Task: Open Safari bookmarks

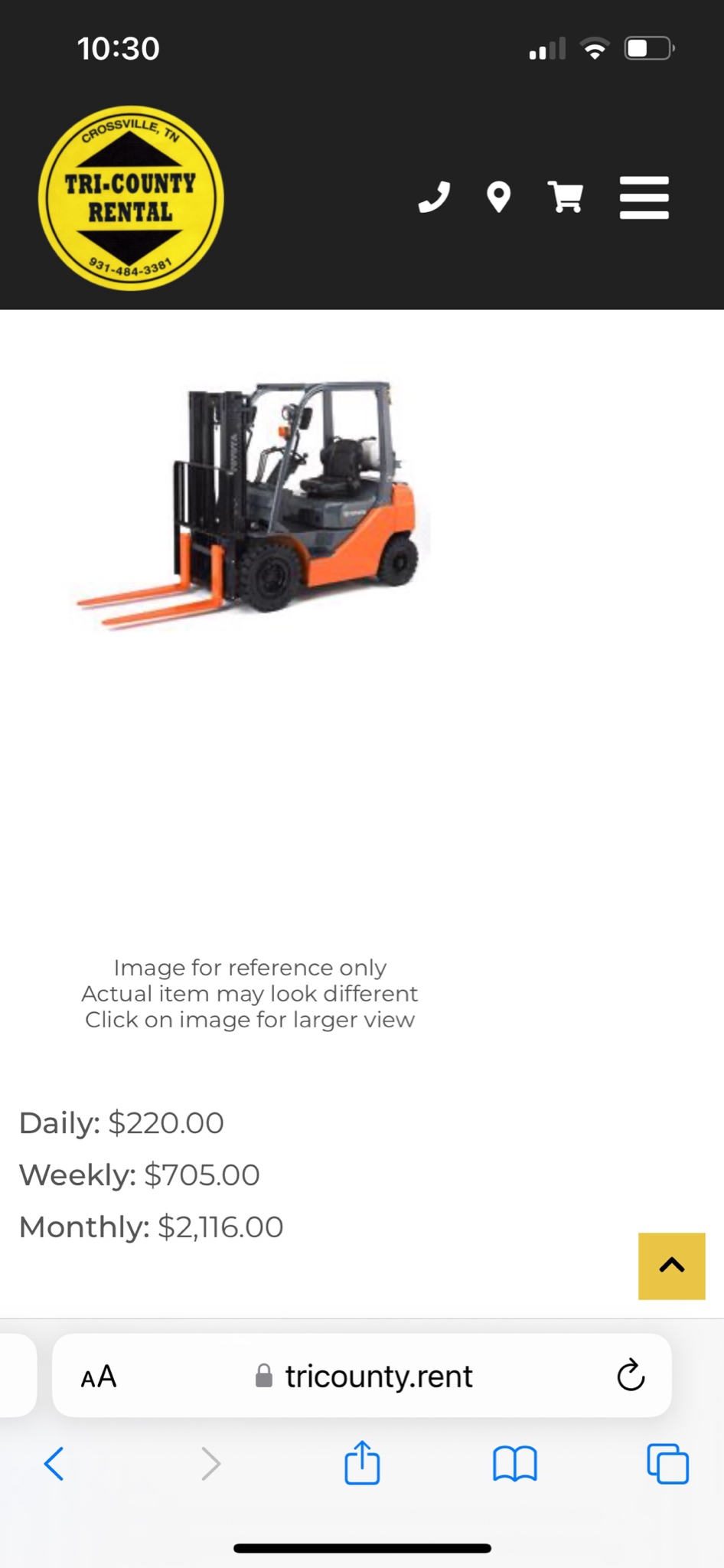Action: (515, 1464)
